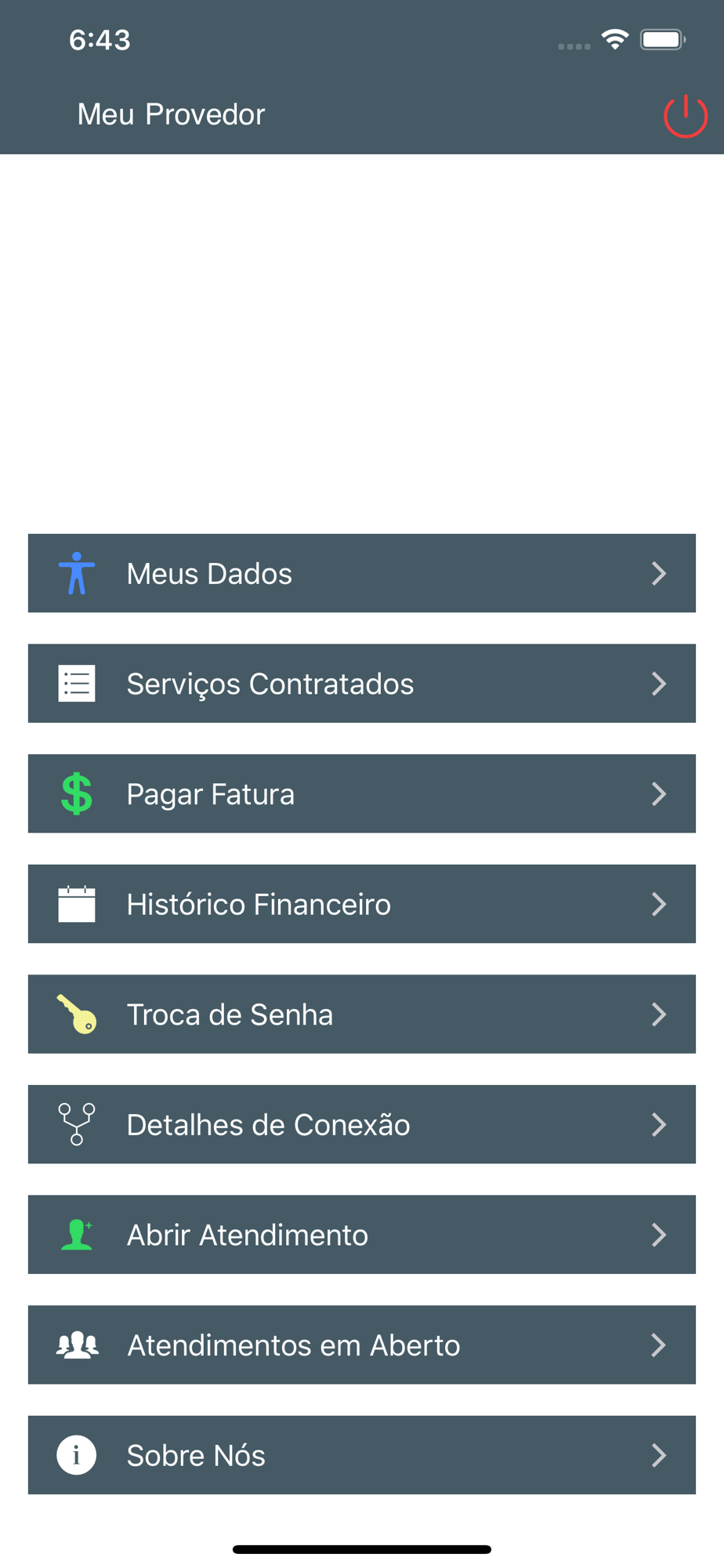Select Abrir Atendimento
Viewport: 724px width, 1568px height.
(x=362, y=1235)
